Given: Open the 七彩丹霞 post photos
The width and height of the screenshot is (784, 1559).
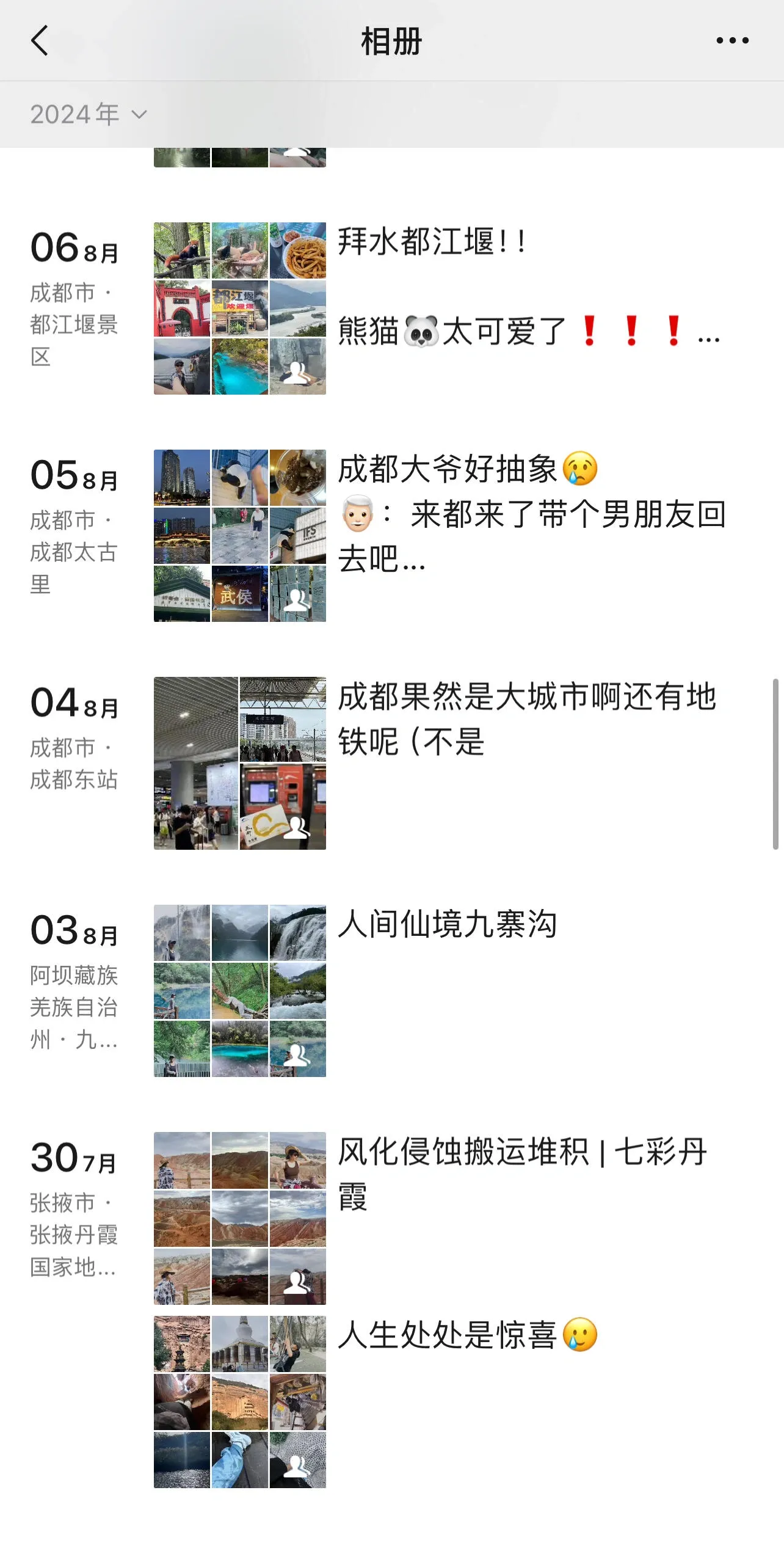Looking at the screenshot, I should click(x=239, y=1218).
